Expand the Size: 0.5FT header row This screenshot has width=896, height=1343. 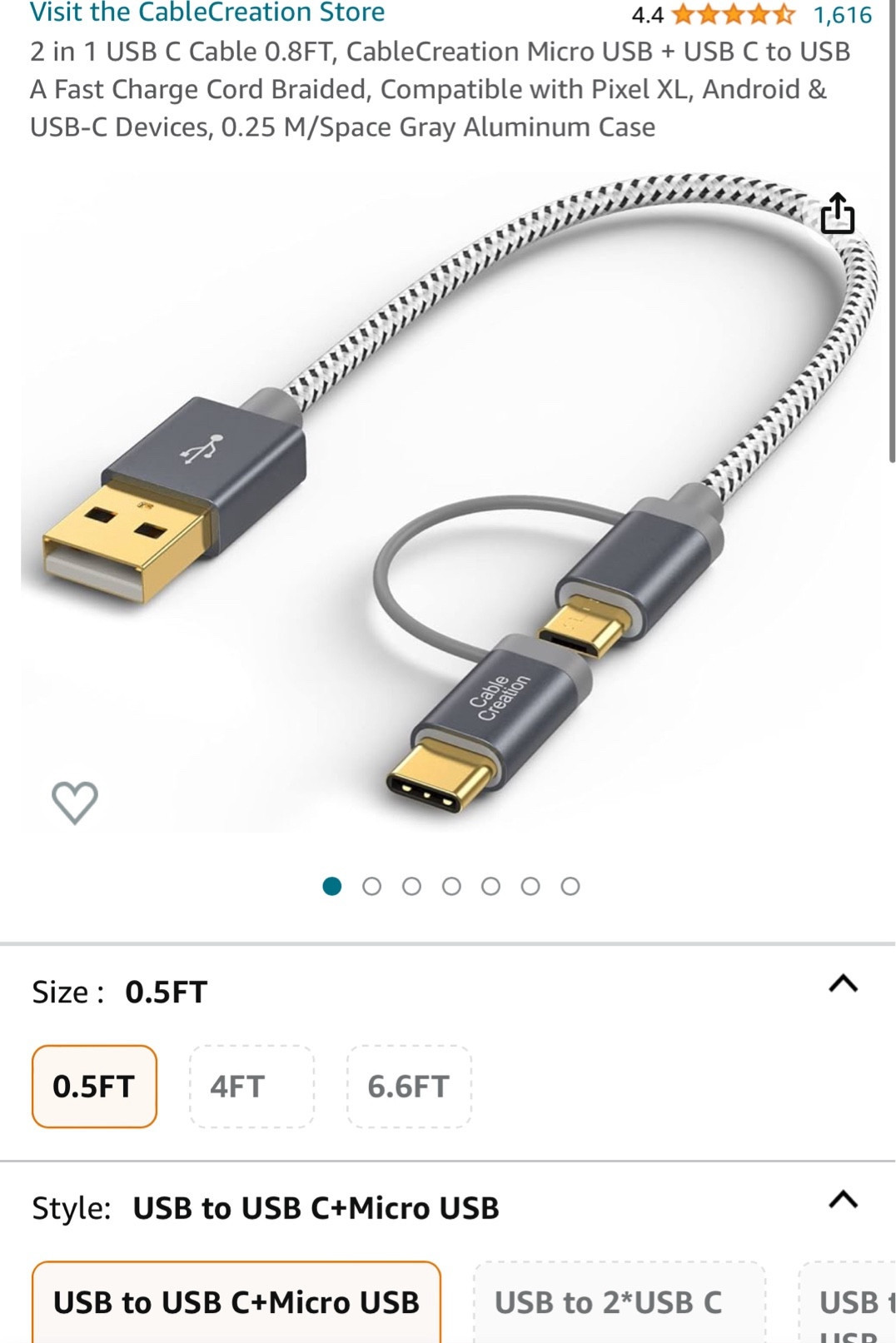(125, 991)
